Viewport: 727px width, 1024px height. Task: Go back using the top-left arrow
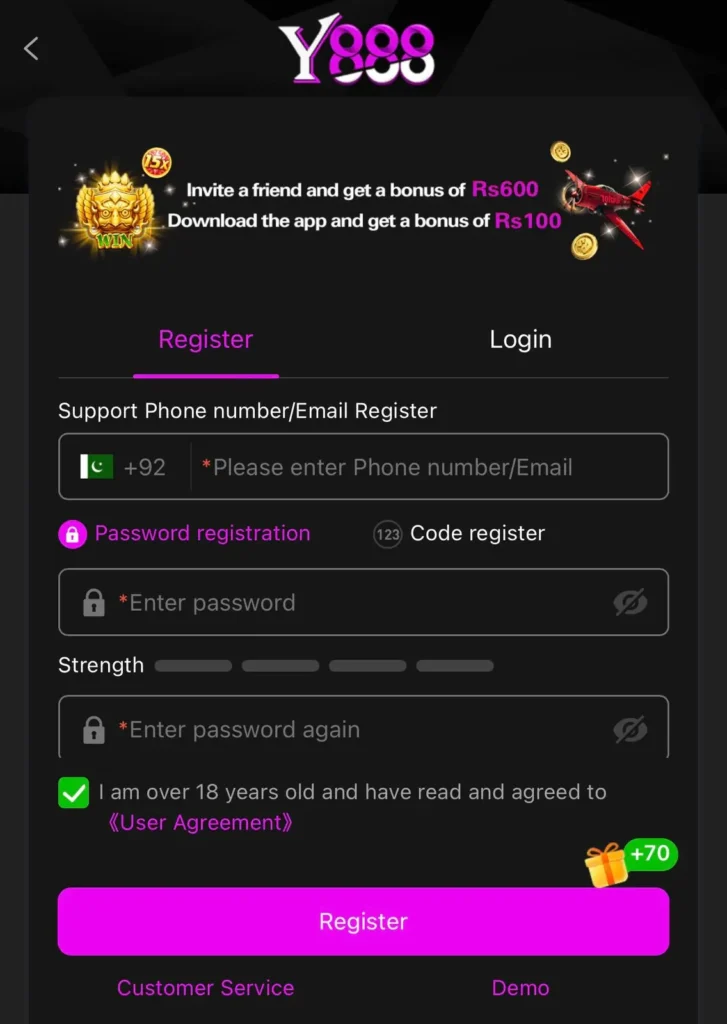coord(32,48)
